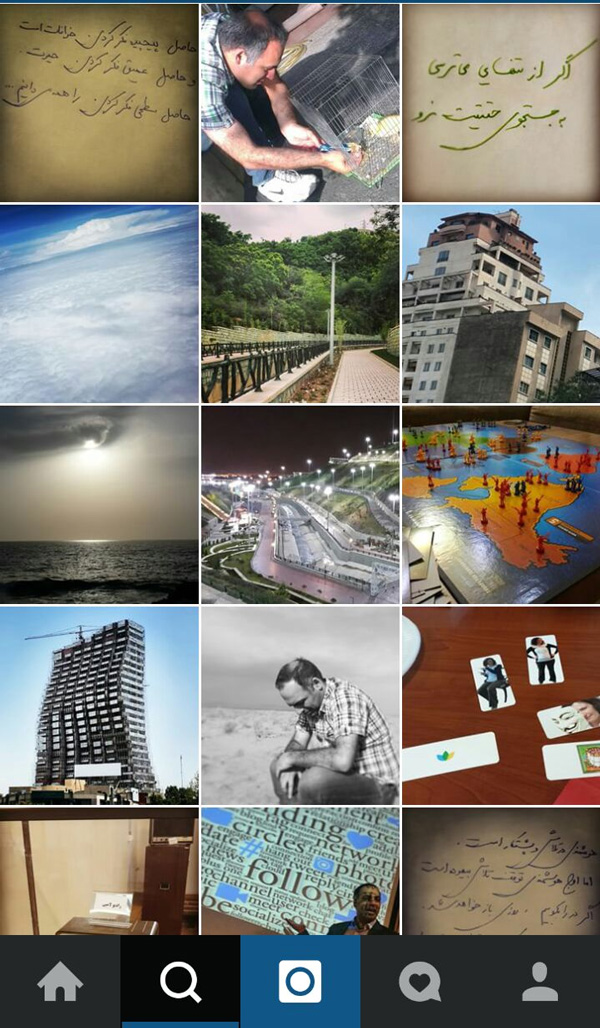Open the photo of man with bird cage

tap(300, 103)
